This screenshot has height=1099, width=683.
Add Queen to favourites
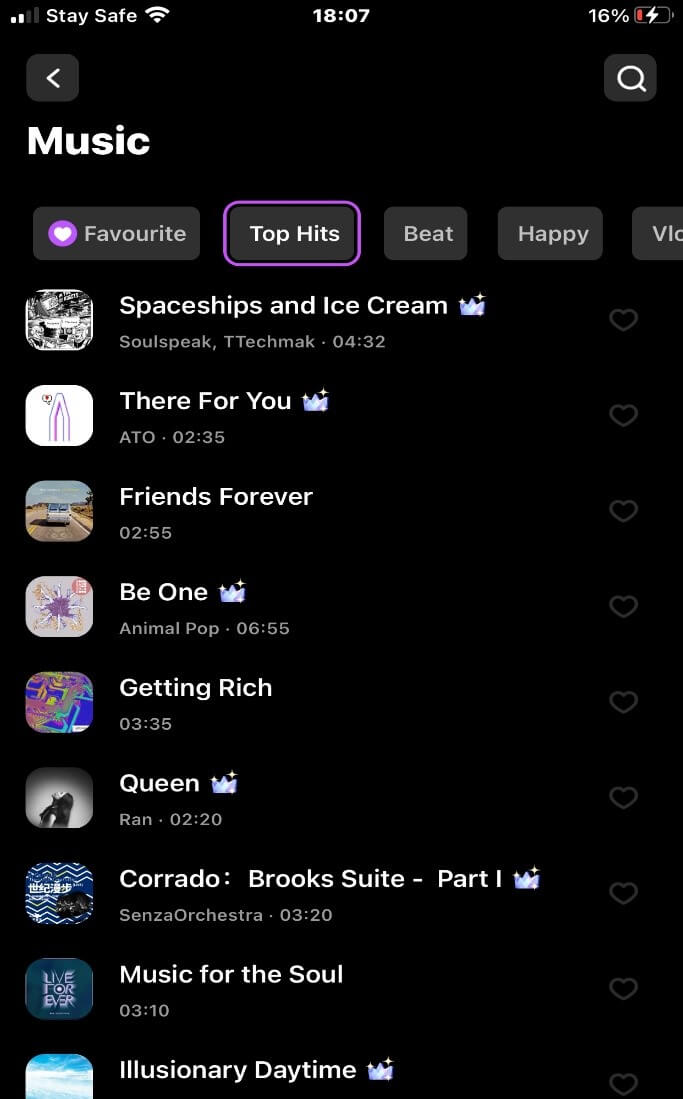623,798
